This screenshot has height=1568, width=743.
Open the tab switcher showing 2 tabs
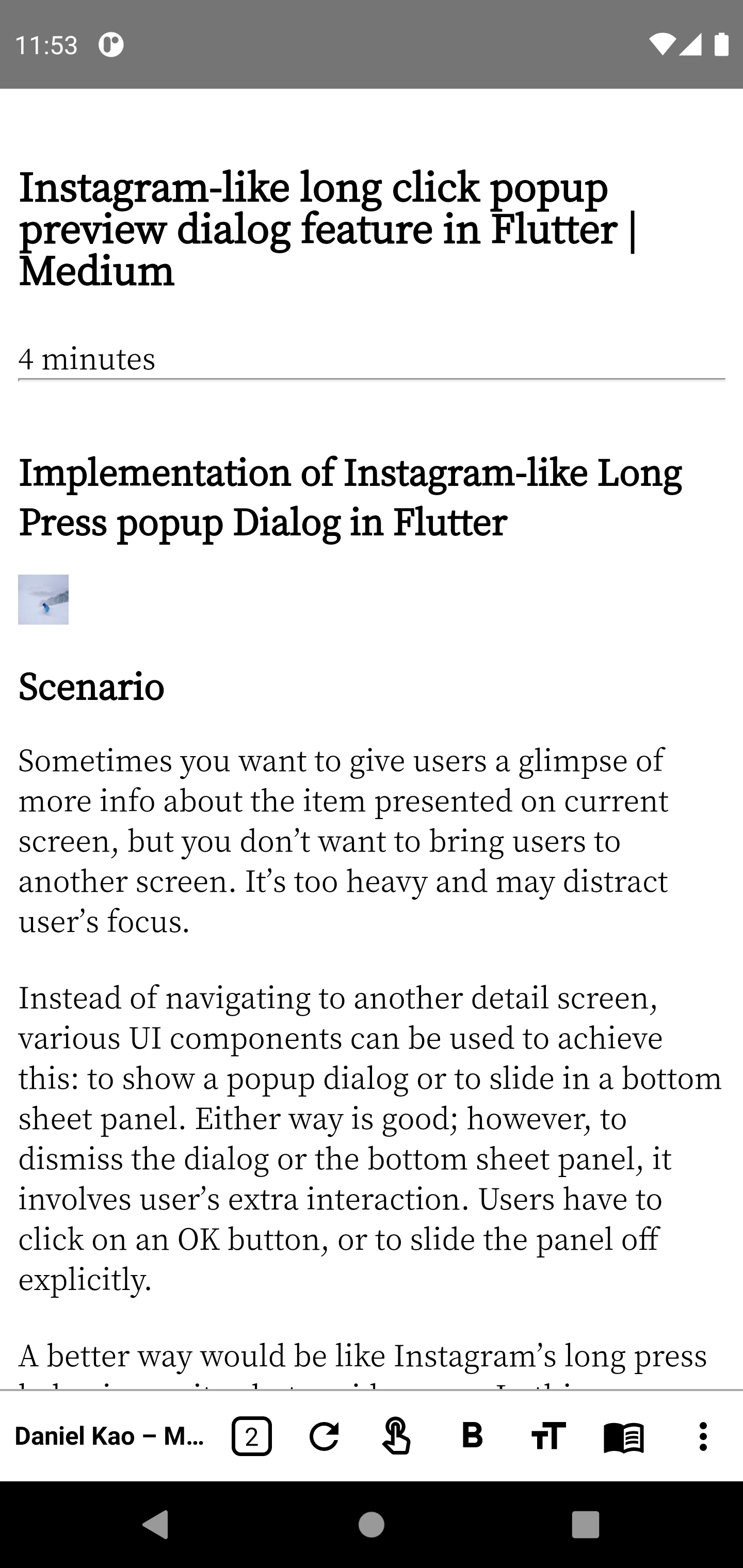tap(251, 1436)
